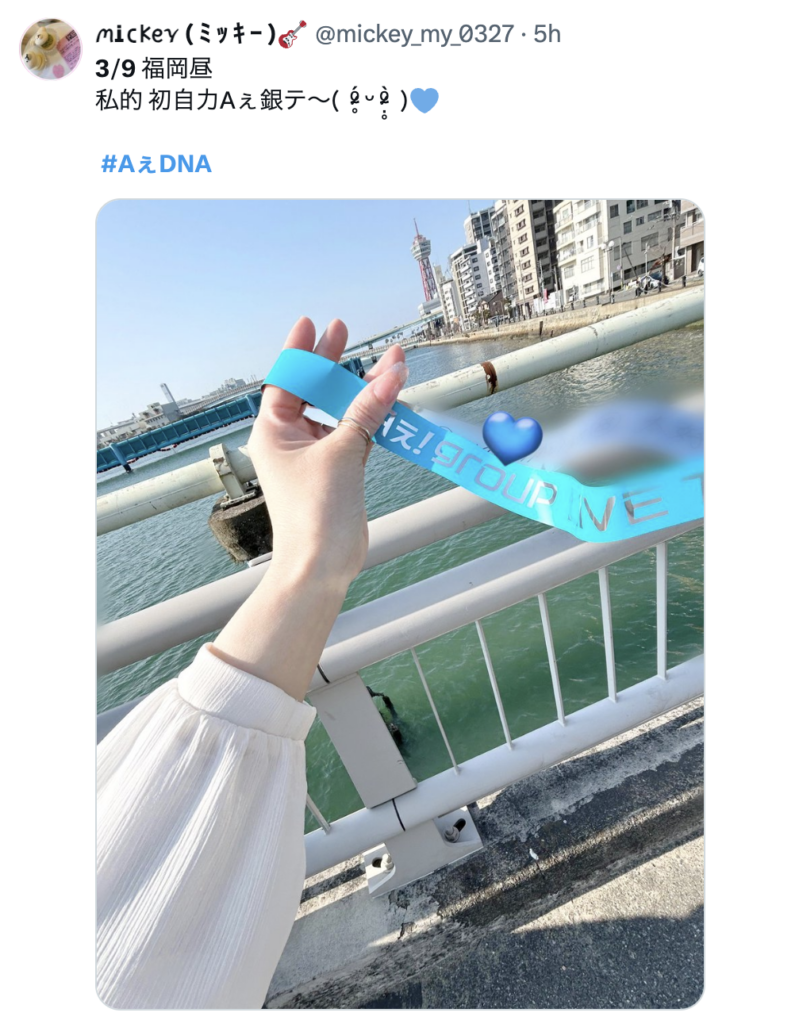Open the #AぇDNA hashtag
The width and height of the screenshot is (799, 1024).
(156, 164)
